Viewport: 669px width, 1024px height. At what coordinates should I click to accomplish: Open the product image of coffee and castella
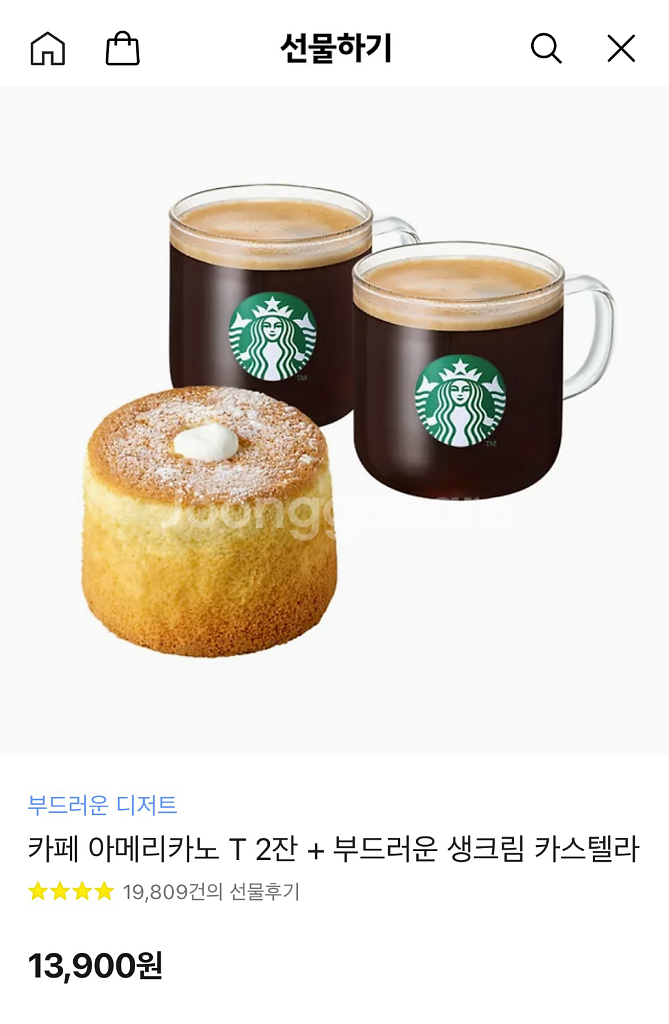334,421
